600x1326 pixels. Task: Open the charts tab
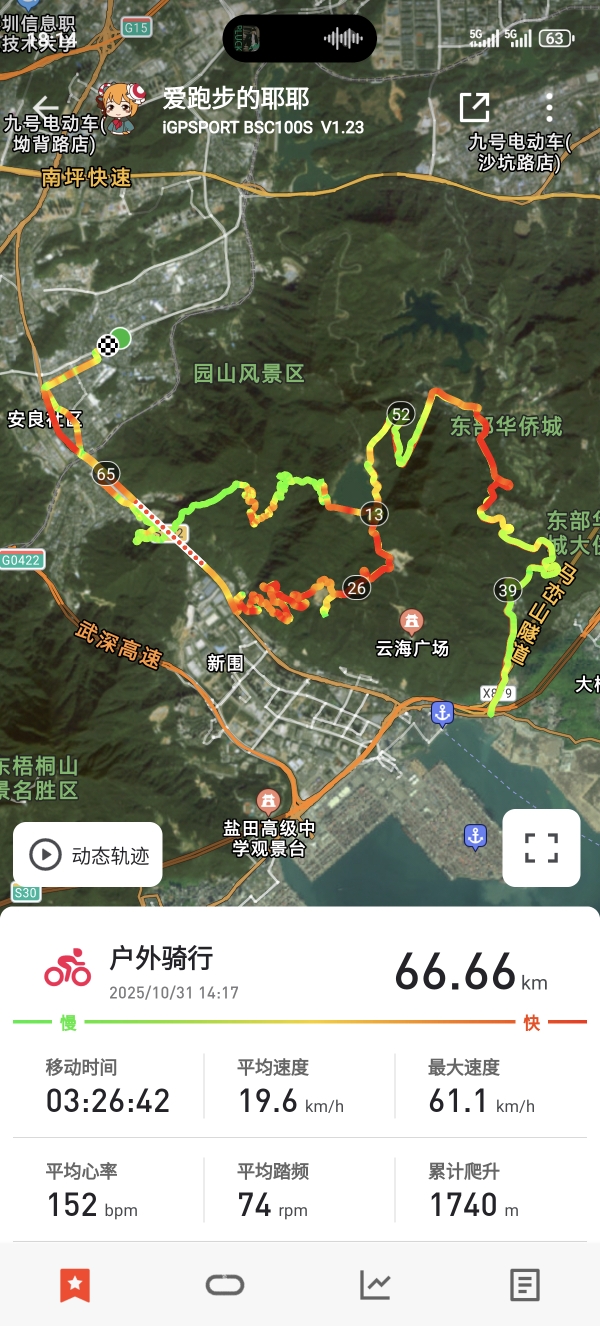[x=375, y=1285]
